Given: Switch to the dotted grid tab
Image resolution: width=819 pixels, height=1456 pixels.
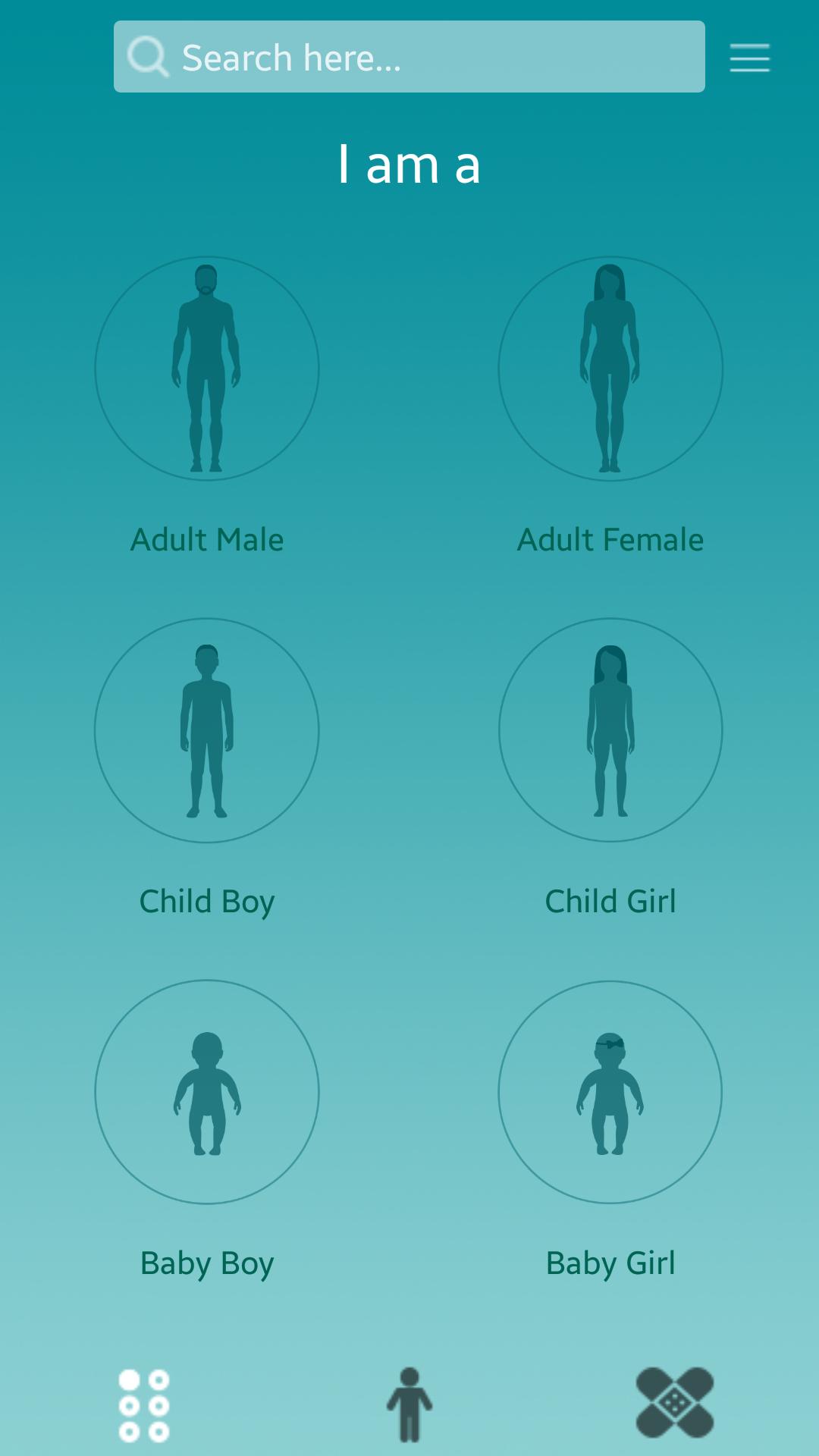Looking at the screenshot, I should click(x=144, y=1405).
